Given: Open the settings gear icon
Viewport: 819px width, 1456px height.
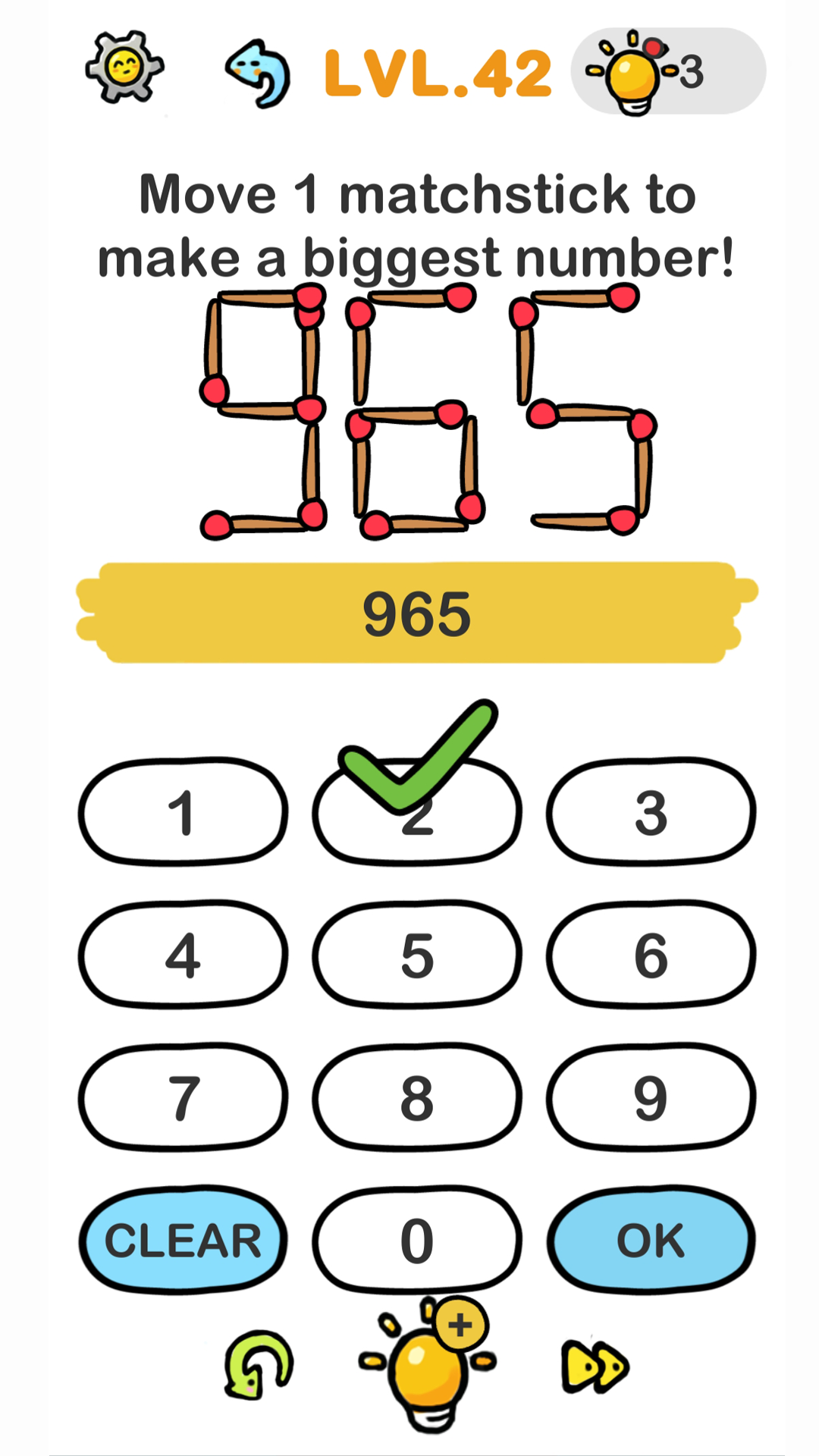Looking at the screenshot, I should pyautogui.click(x=124, y=68).
